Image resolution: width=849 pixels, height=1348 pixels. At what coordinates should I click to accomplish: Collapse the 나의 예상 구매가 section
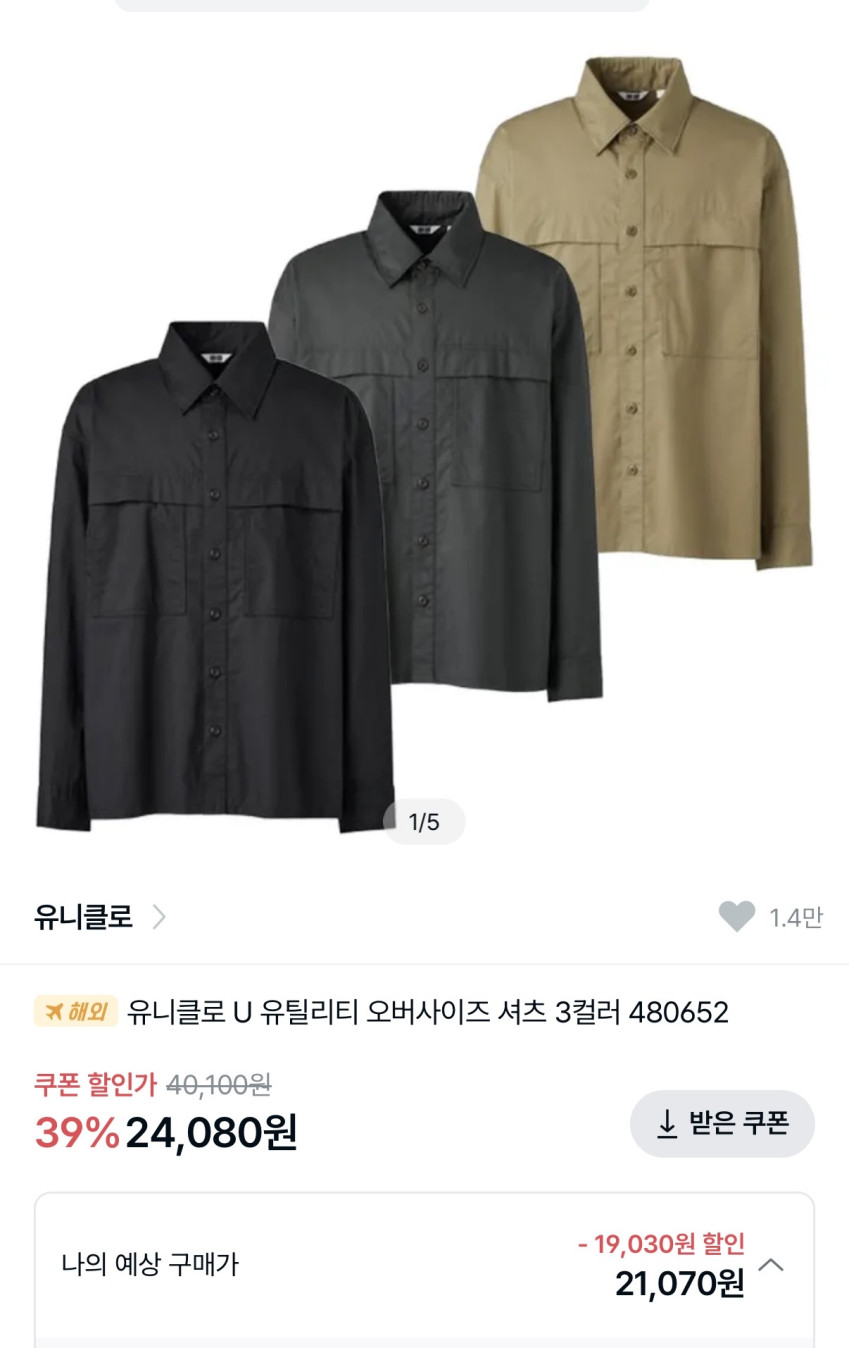point(770,1265)
